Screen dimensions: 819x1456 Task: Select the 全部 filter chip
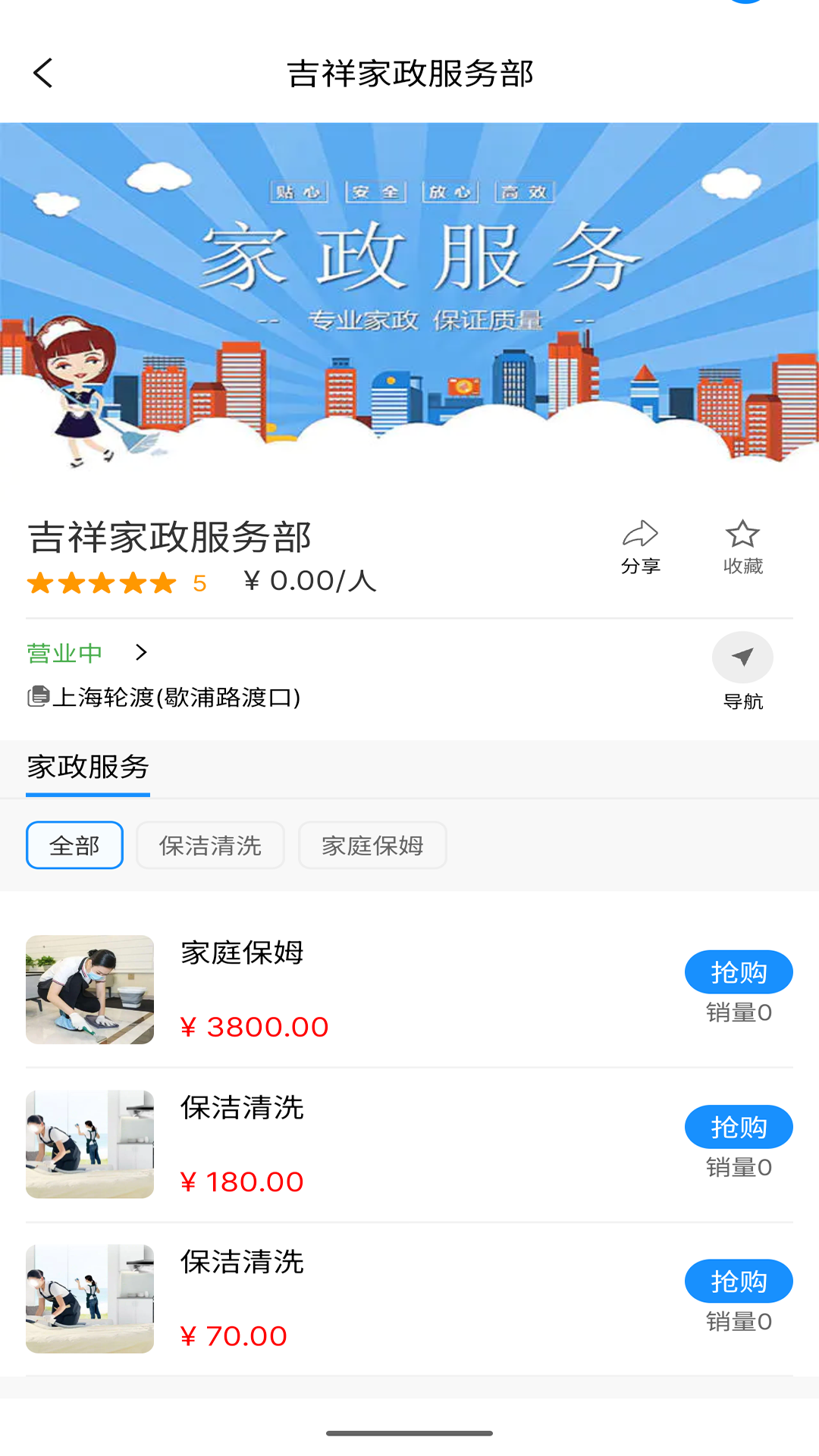click(74, 846)
